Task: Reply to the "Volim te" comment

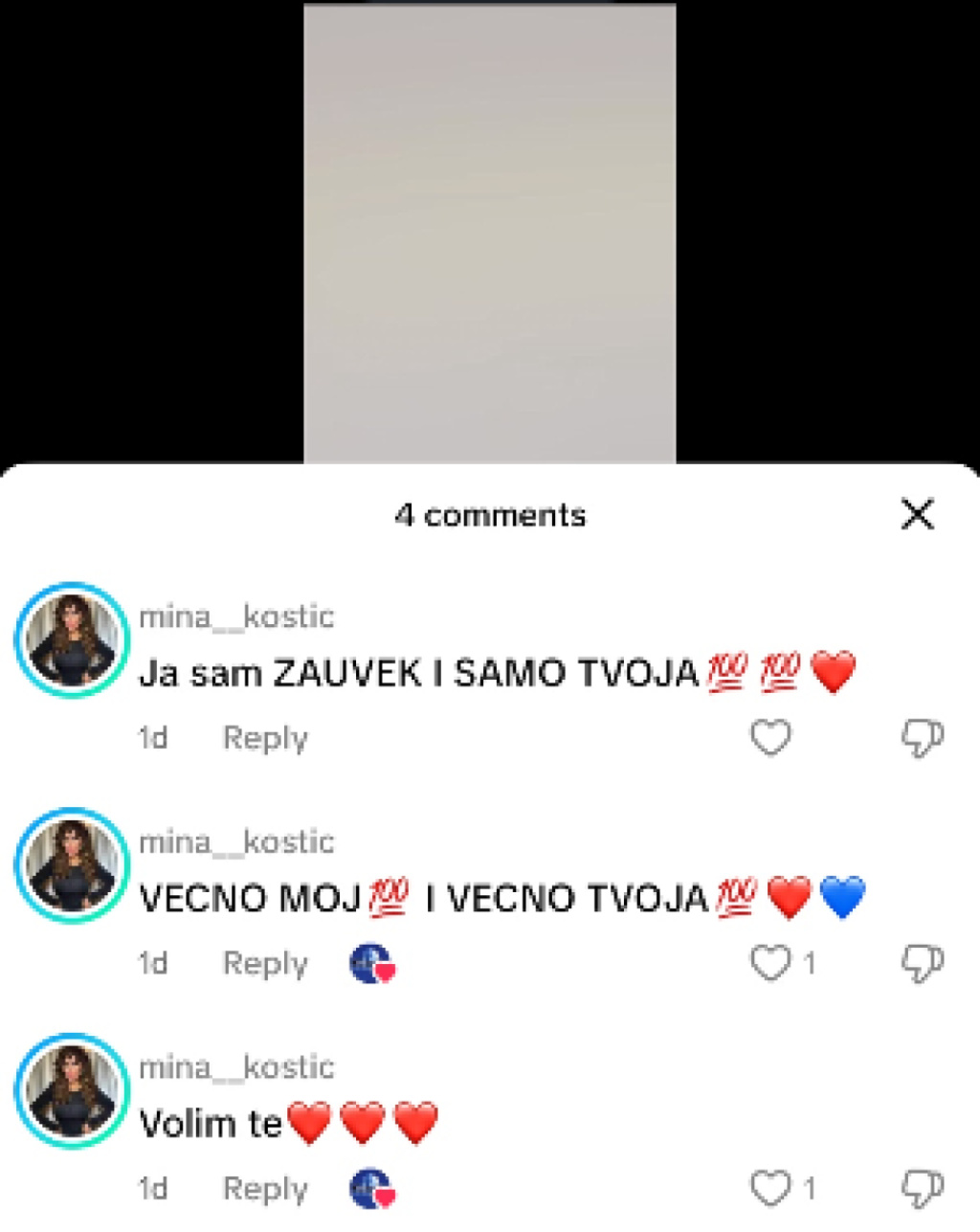Action: tap(265, 1188)
